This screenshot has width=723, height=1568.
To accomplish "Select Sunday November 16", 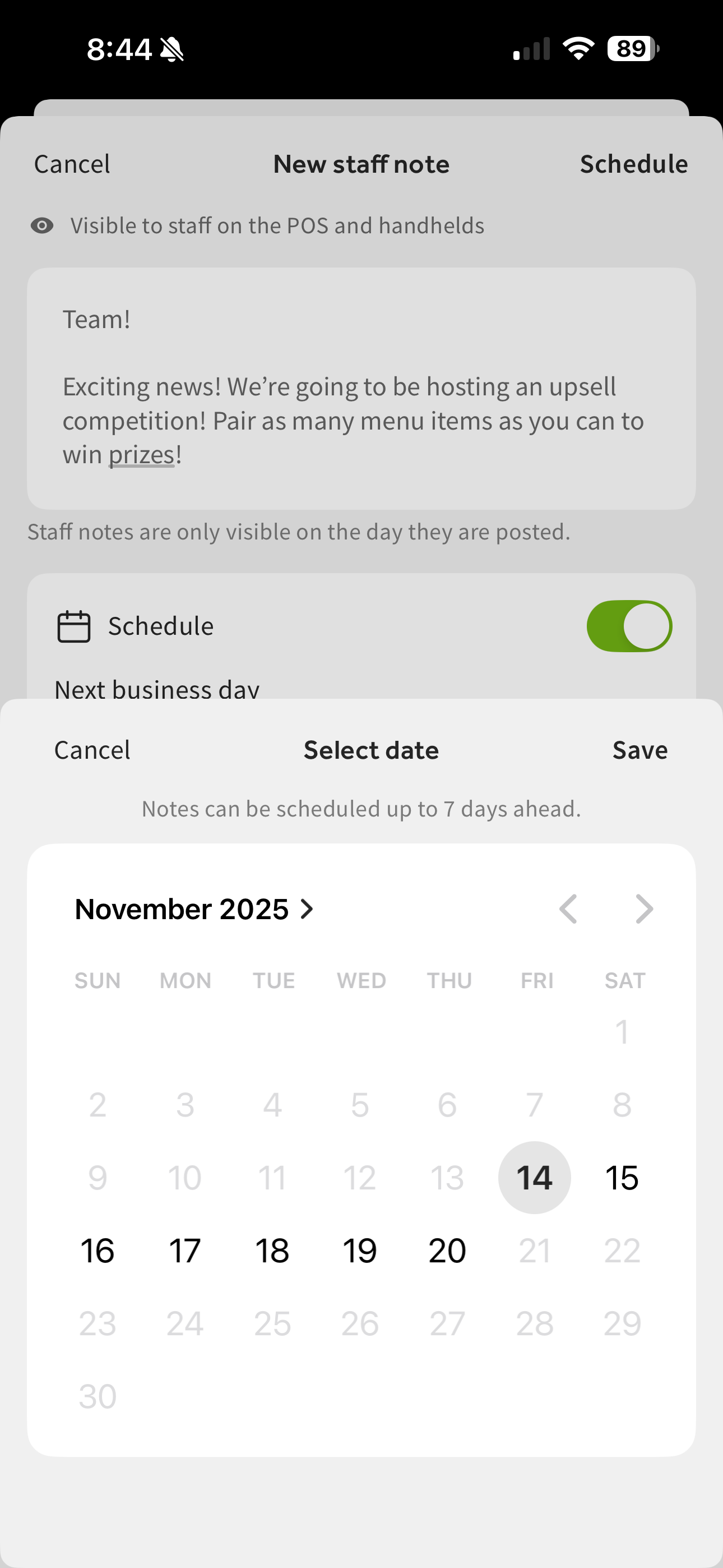I will point(98,1249).
